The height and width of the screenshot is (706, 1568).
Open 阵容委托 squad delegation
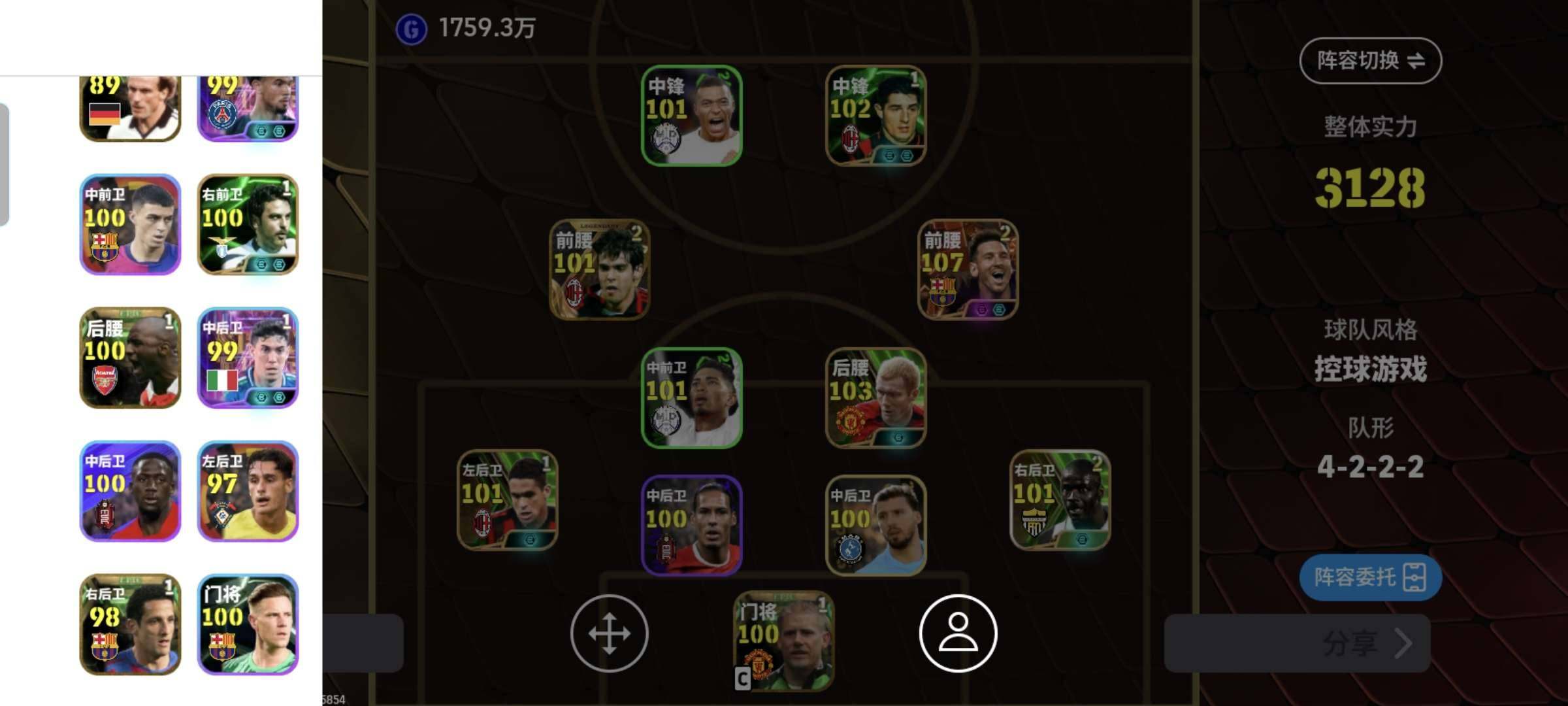[x=1370, y=578]
